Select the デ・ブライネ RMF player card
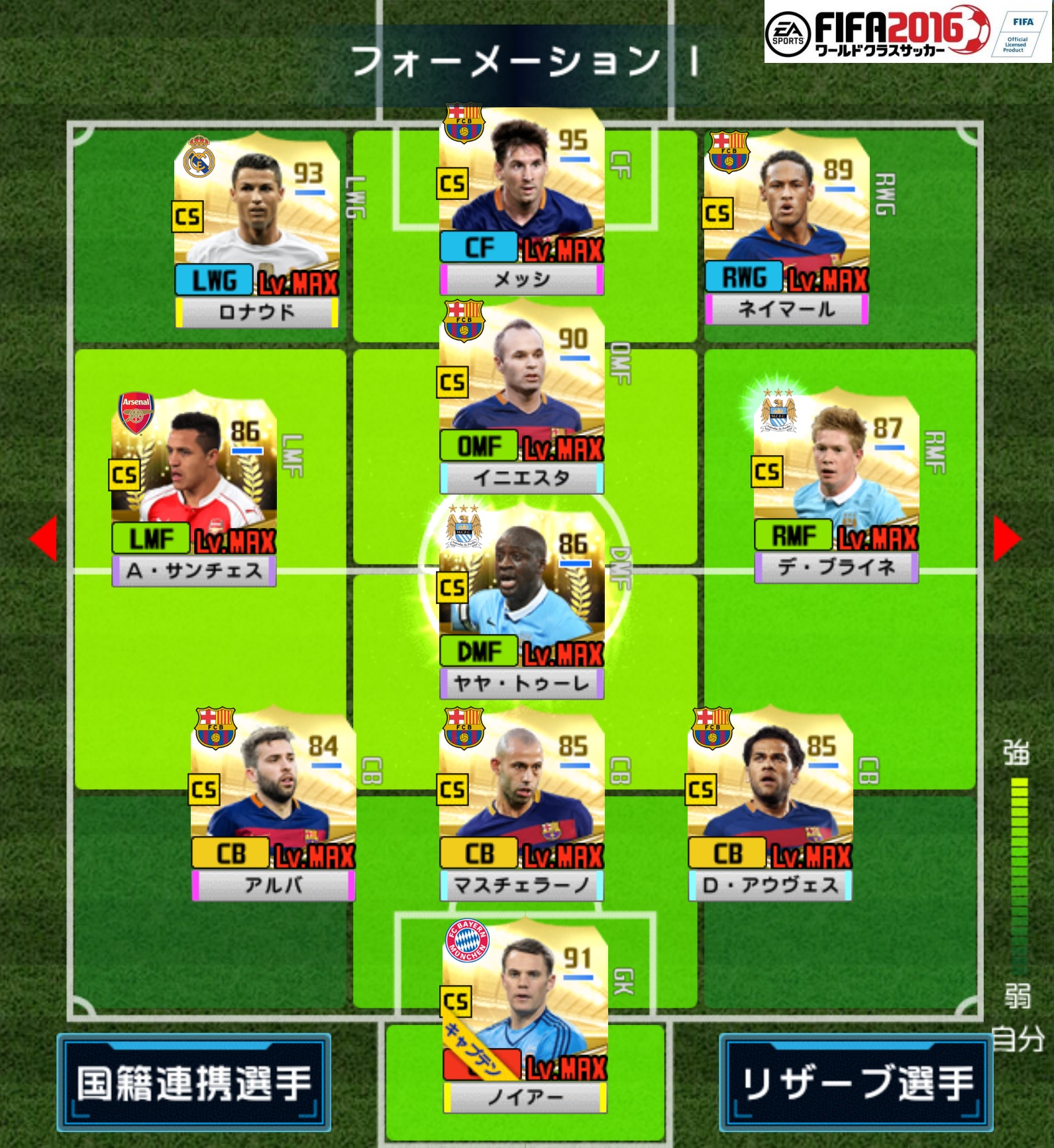 pyautogui.click(x=836, y=484)
